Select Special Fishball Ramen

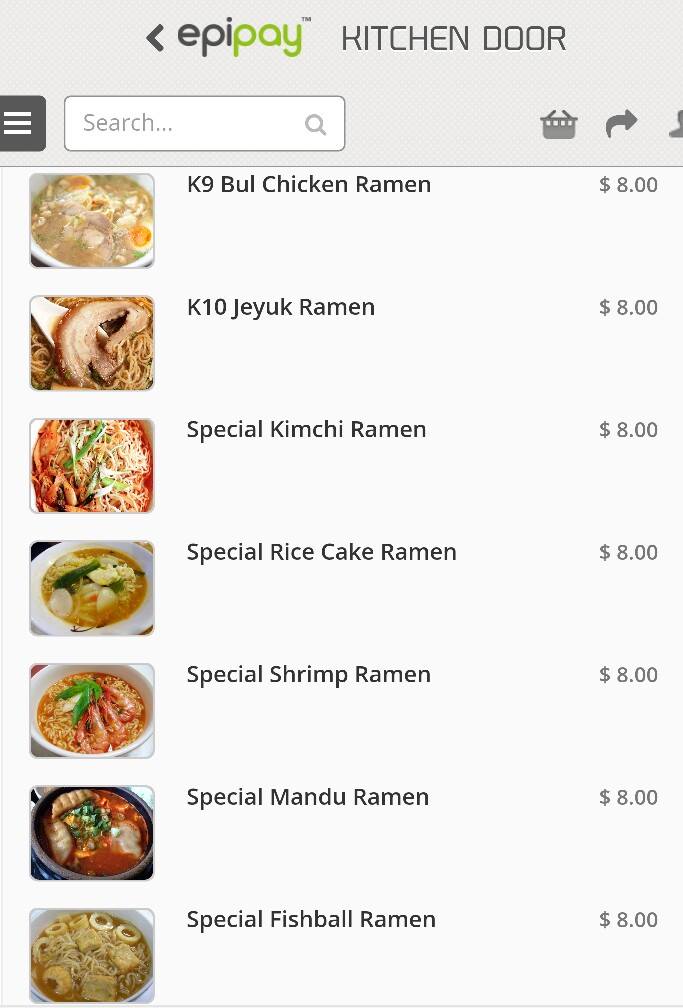coord(311,920)
